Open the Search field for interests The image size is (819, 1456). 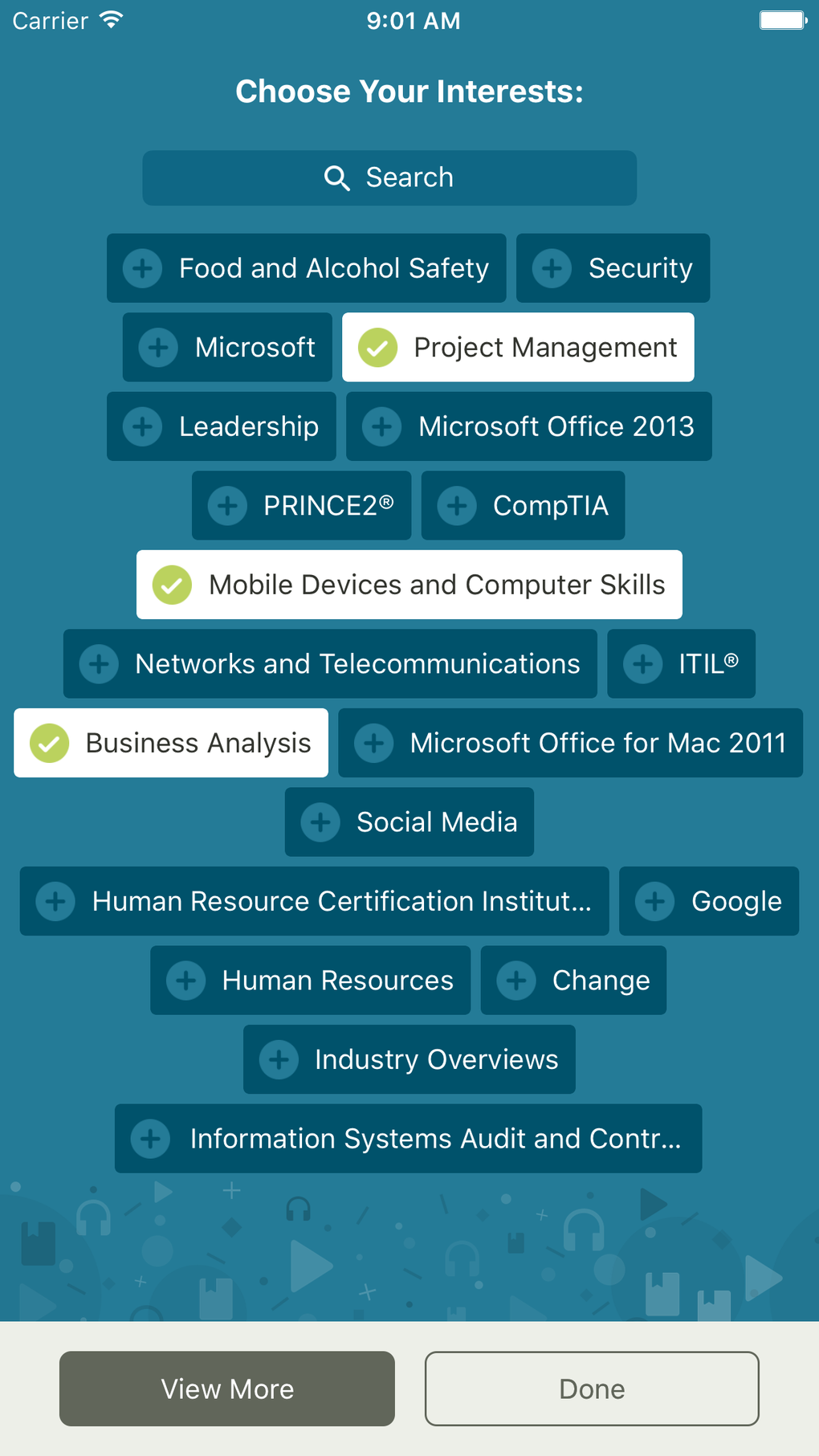tap(389, 177)
